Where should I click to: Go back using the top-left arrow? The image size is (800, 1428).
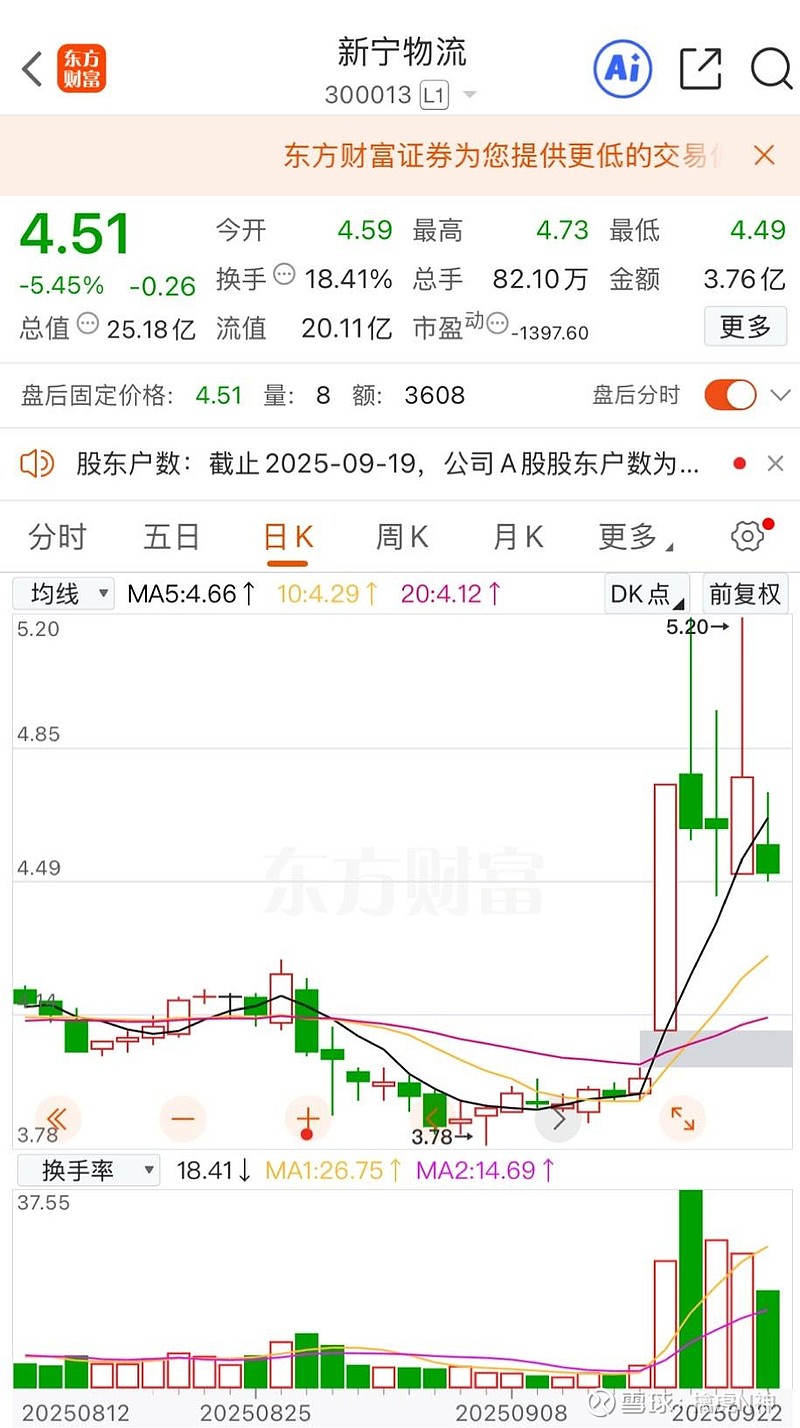pos(32,69)
